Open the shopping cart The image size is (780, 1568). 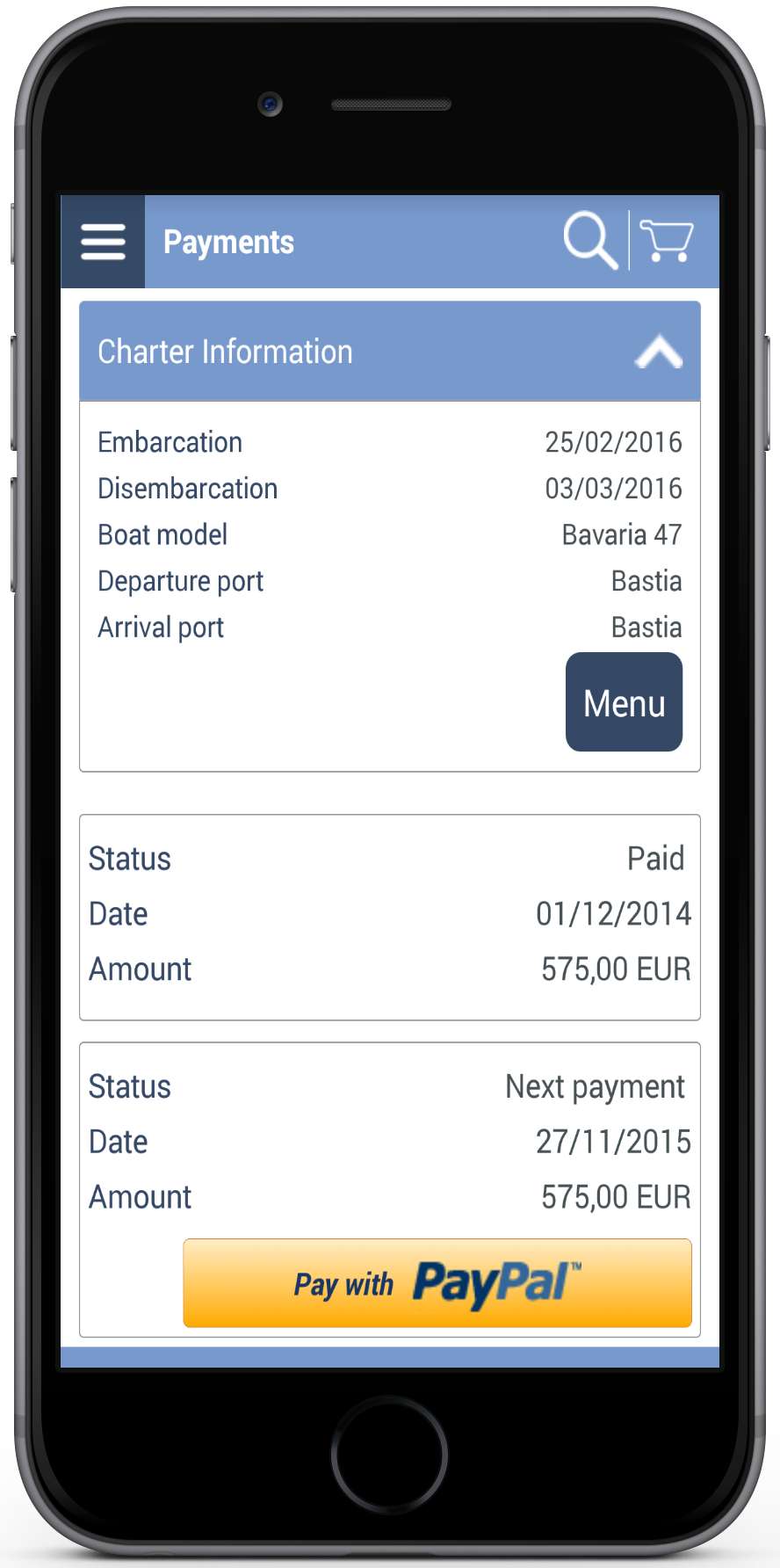point(667,241)
